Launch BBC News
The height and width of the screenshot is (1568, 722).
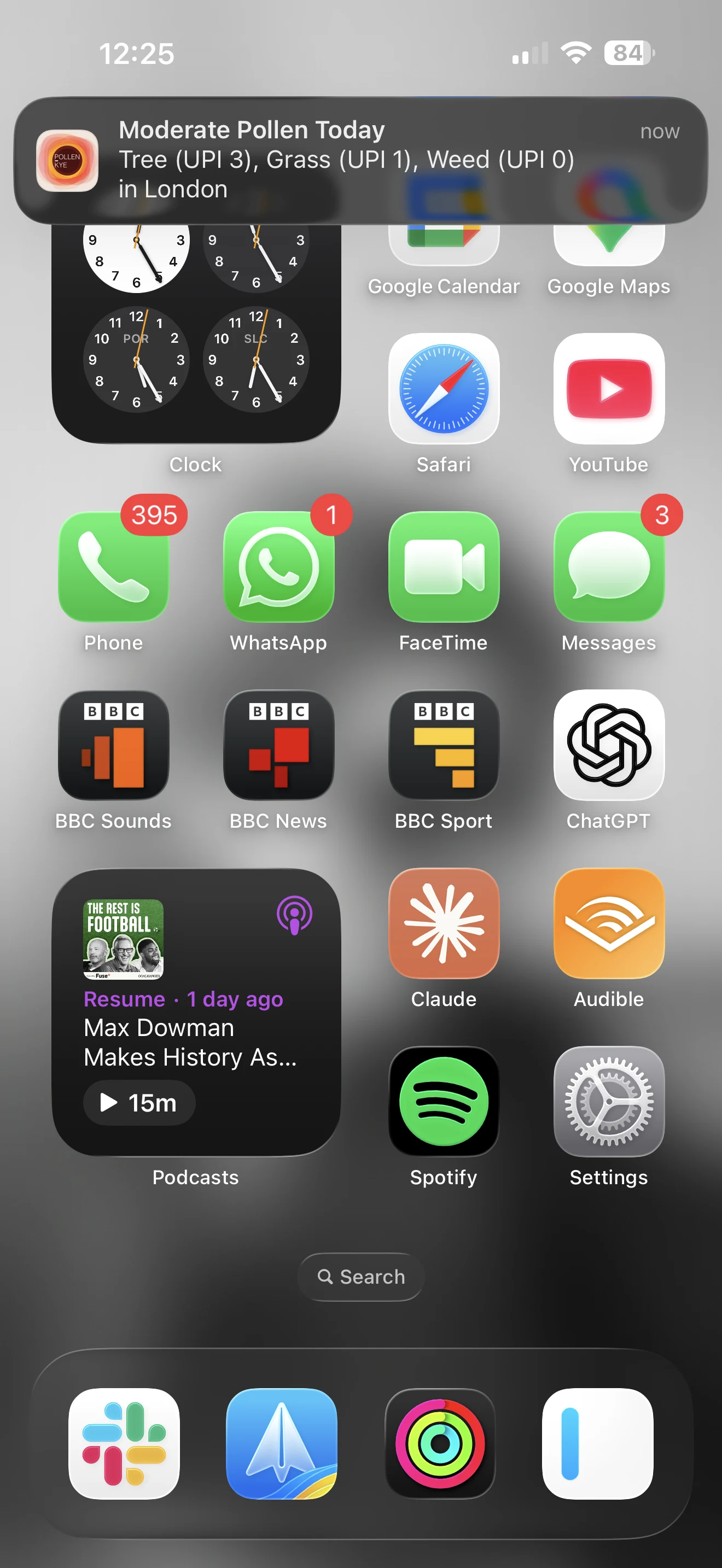(x=279, y=745)
